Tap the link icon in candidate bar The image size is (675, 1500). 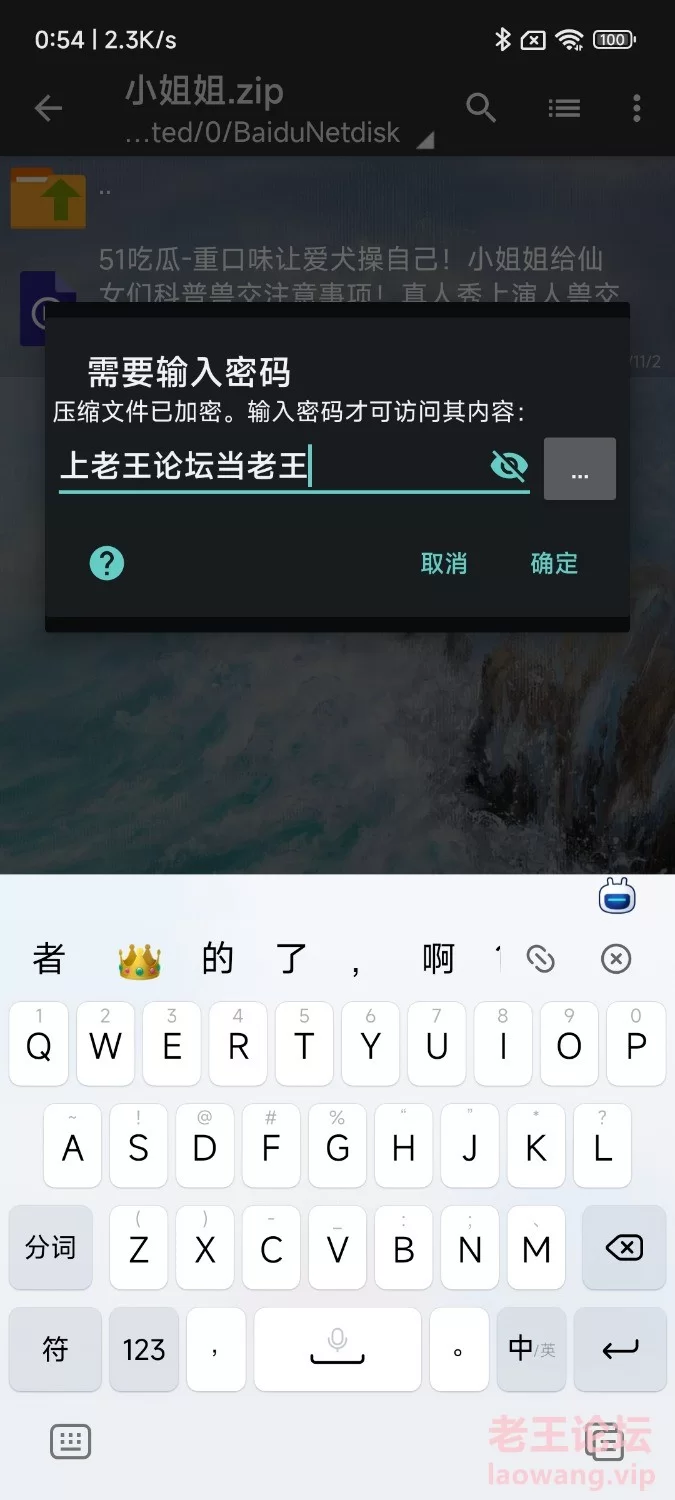coord(541,960)
